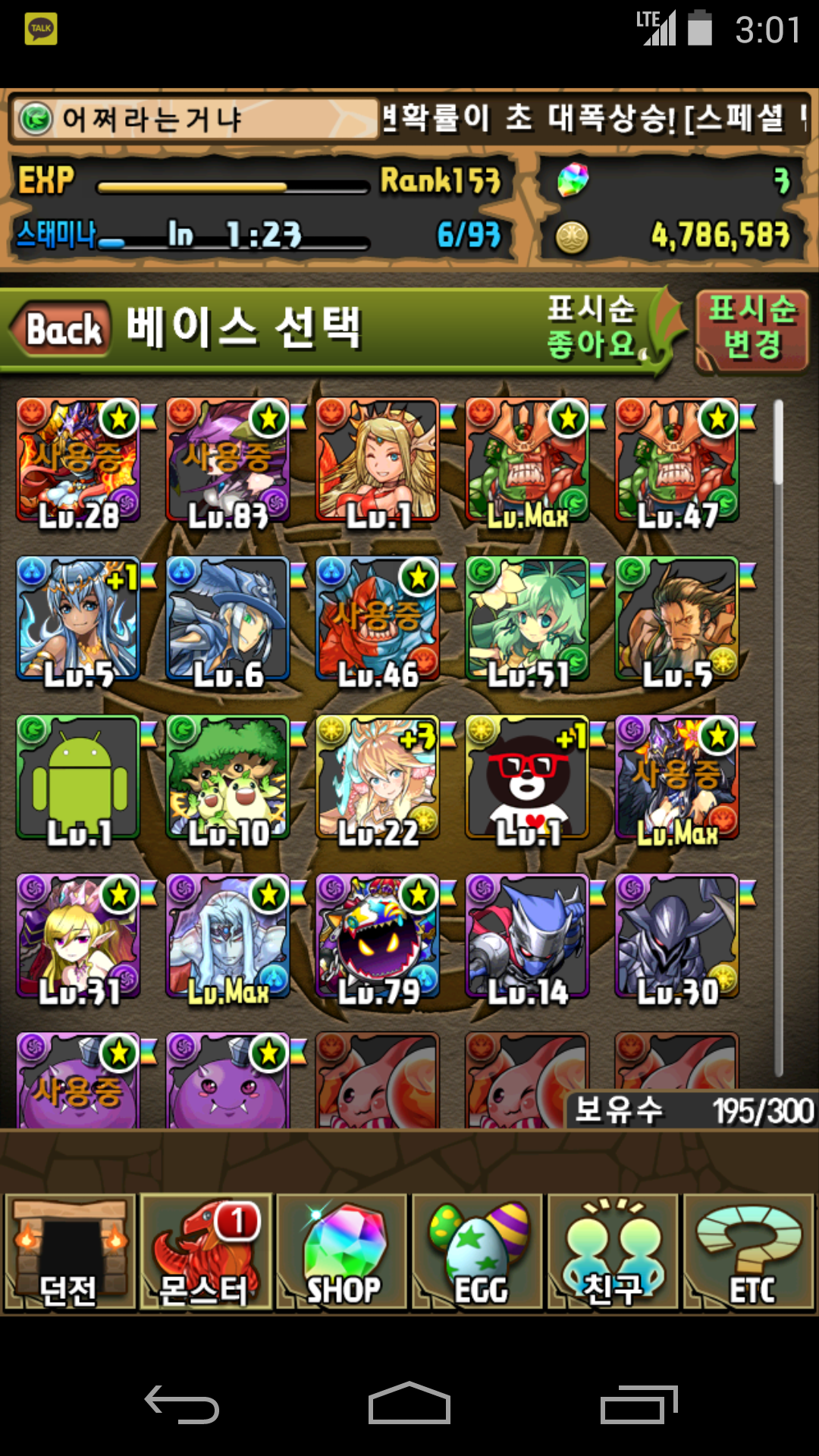Select the Android robot monster
Viewport: 819px width, 1456px height.
pyautogui.click(x=79, y=777)
